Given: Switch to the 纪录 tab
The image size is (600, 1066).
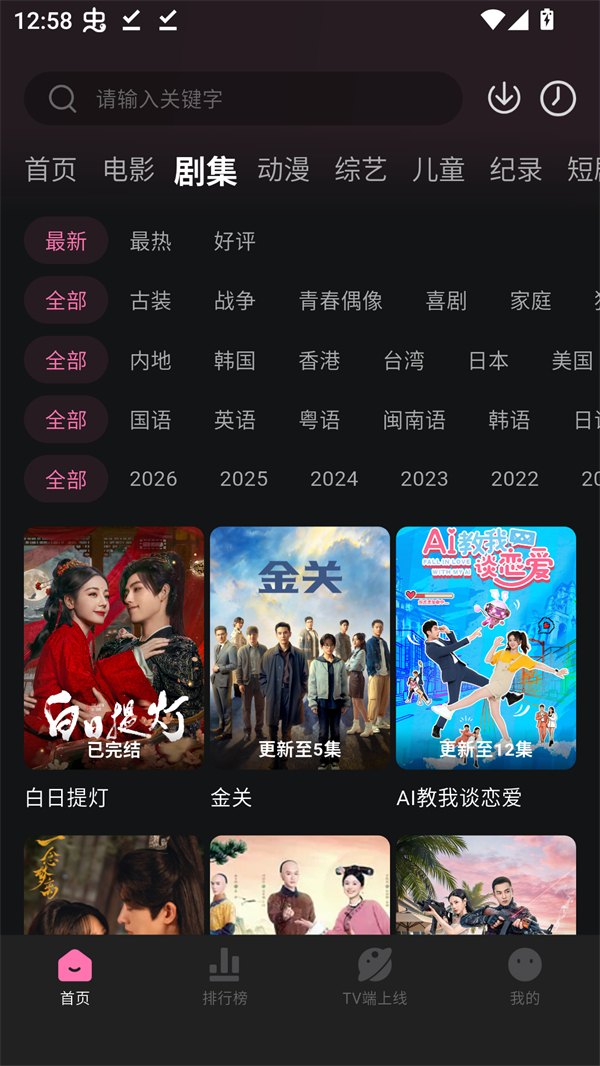Looking at the screenshot, I should [x=516, y=170].
